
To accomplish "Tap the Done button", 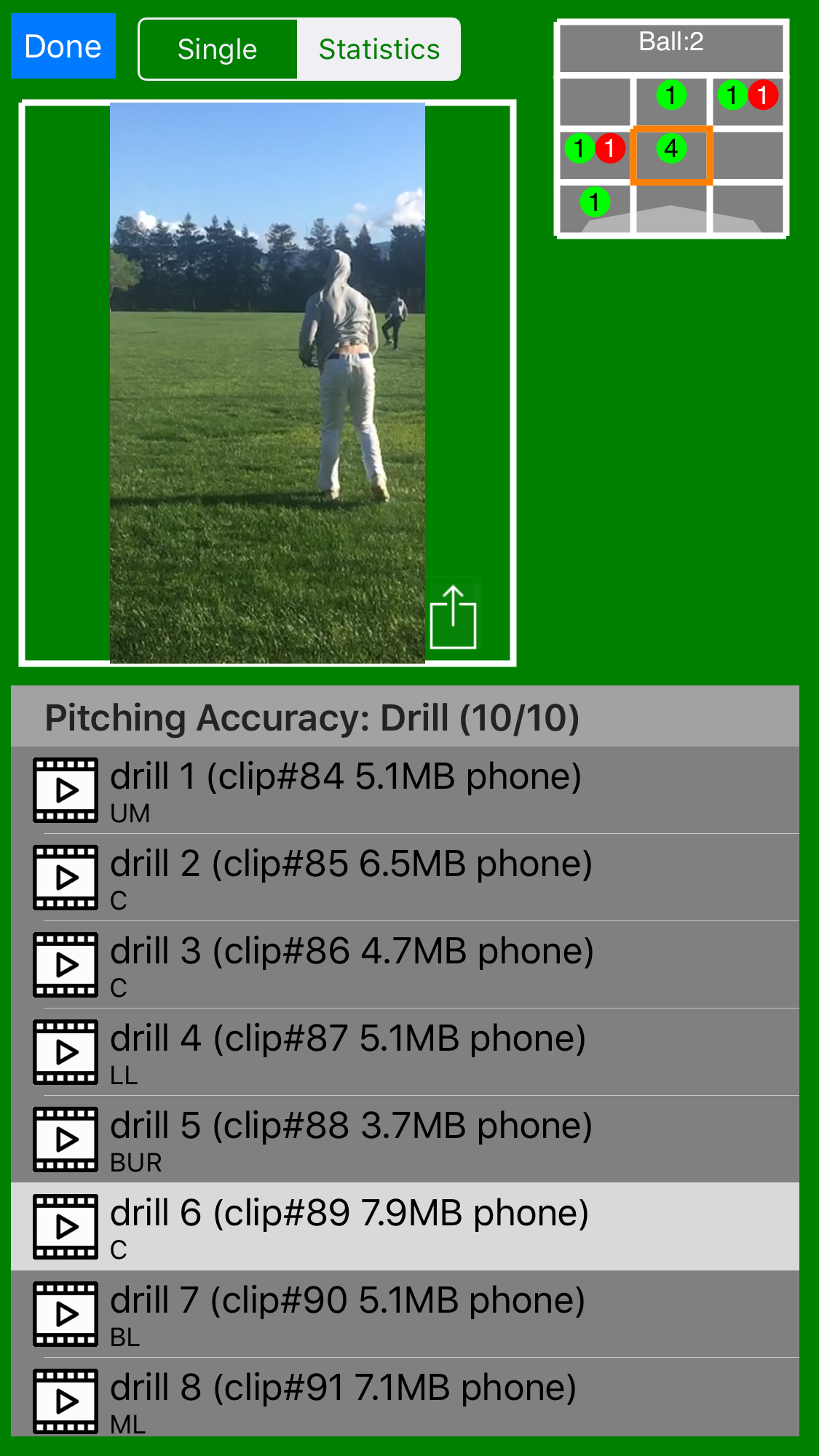I will pos(63,46).
